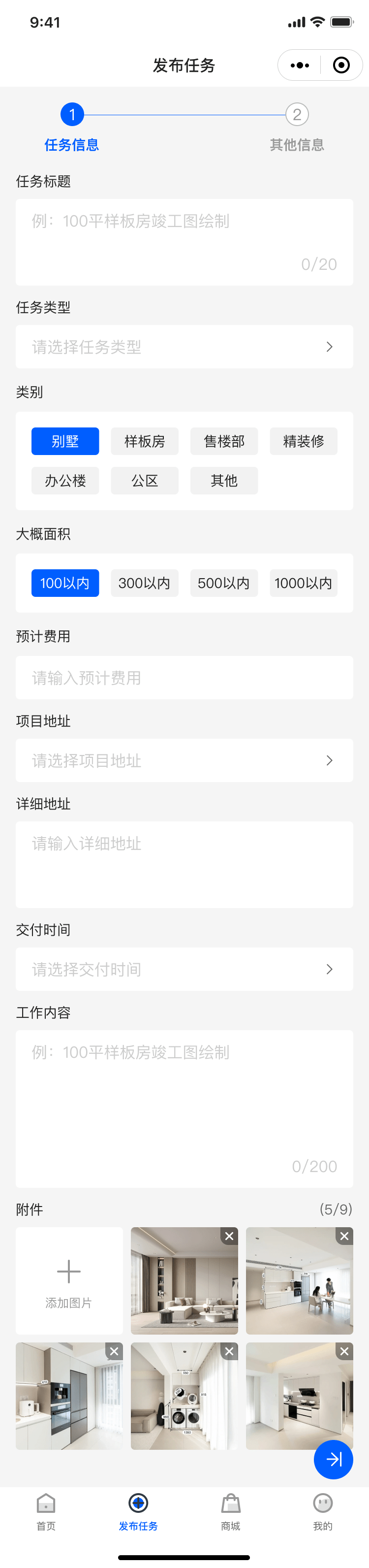The height and width of the screenshot is (1568, 369).
Task: Close the mini-program via the circle icon
Action: pos(341,65)
